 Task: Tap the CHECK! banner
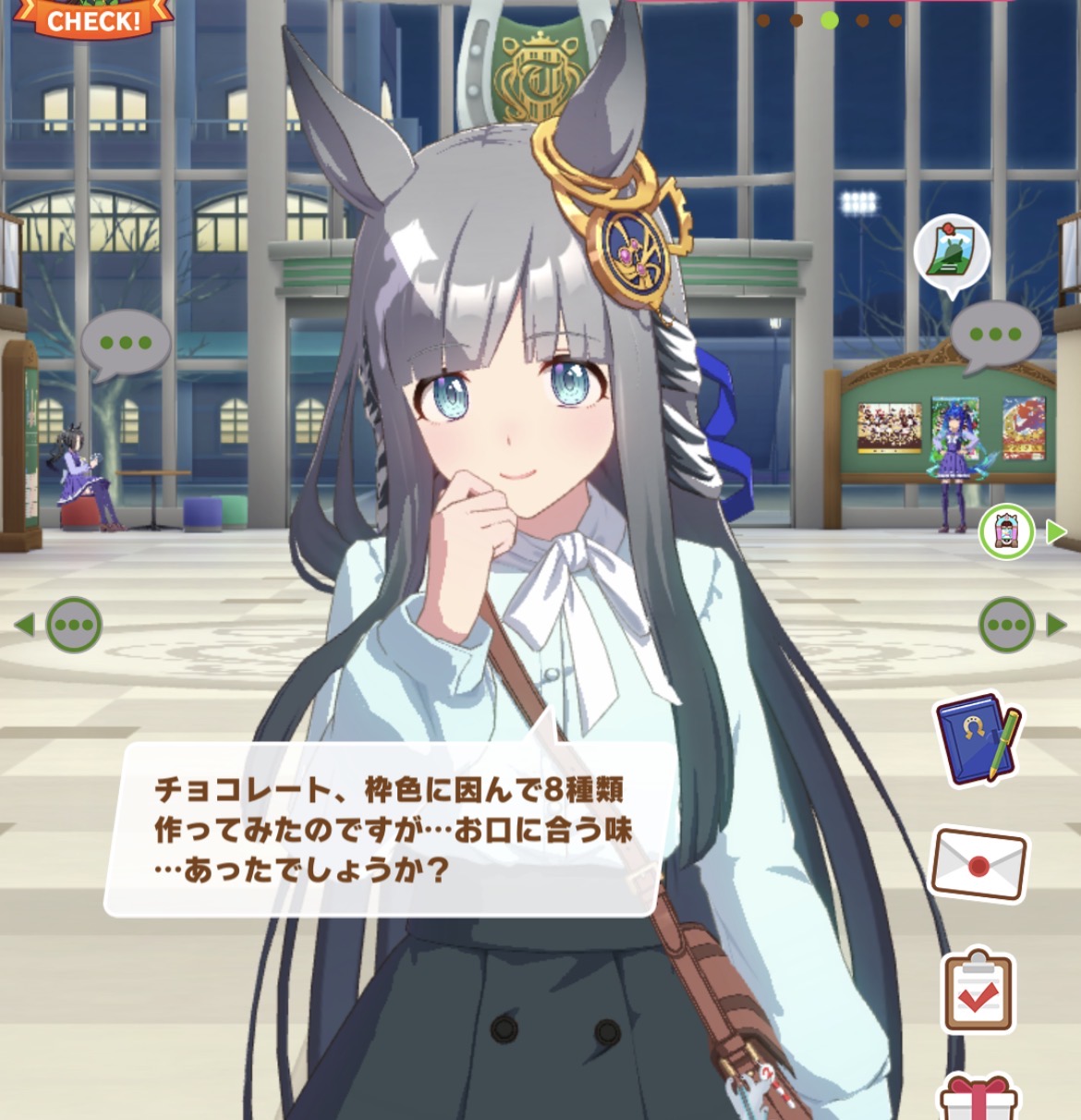click(92, 18)
